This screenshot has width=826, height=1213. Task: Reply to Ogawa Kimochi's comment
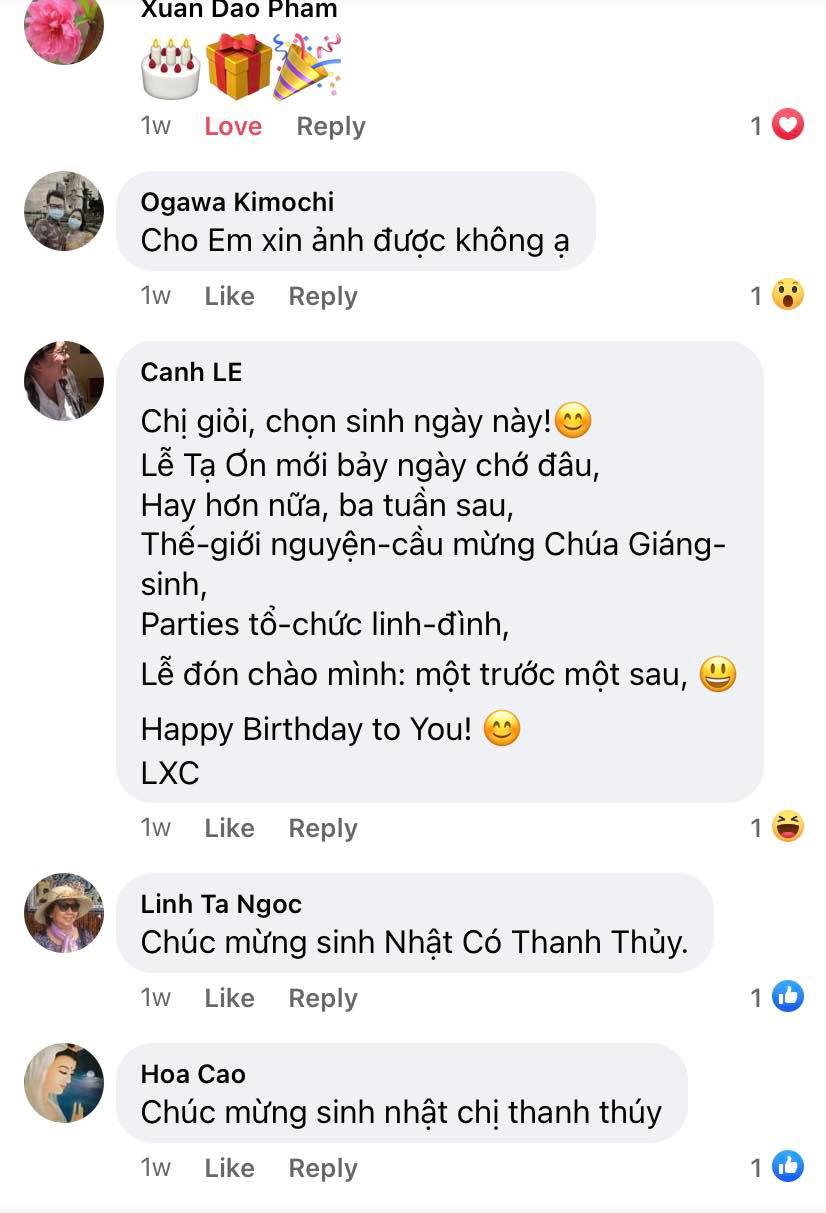[322, 296]
